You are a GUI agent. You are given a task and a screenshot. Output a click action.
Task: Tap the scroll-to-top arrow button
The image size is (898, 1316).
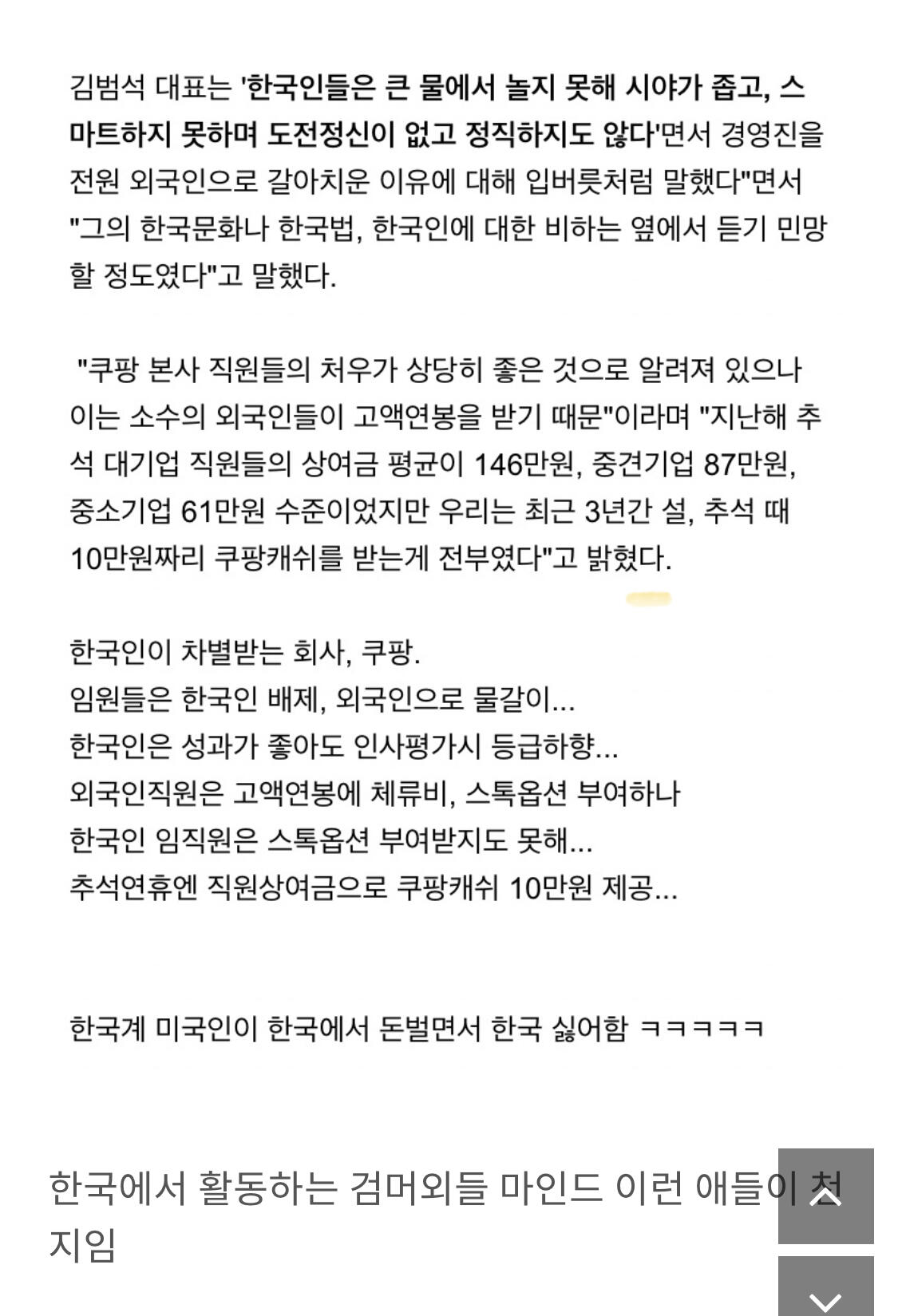pos(825,1195)
